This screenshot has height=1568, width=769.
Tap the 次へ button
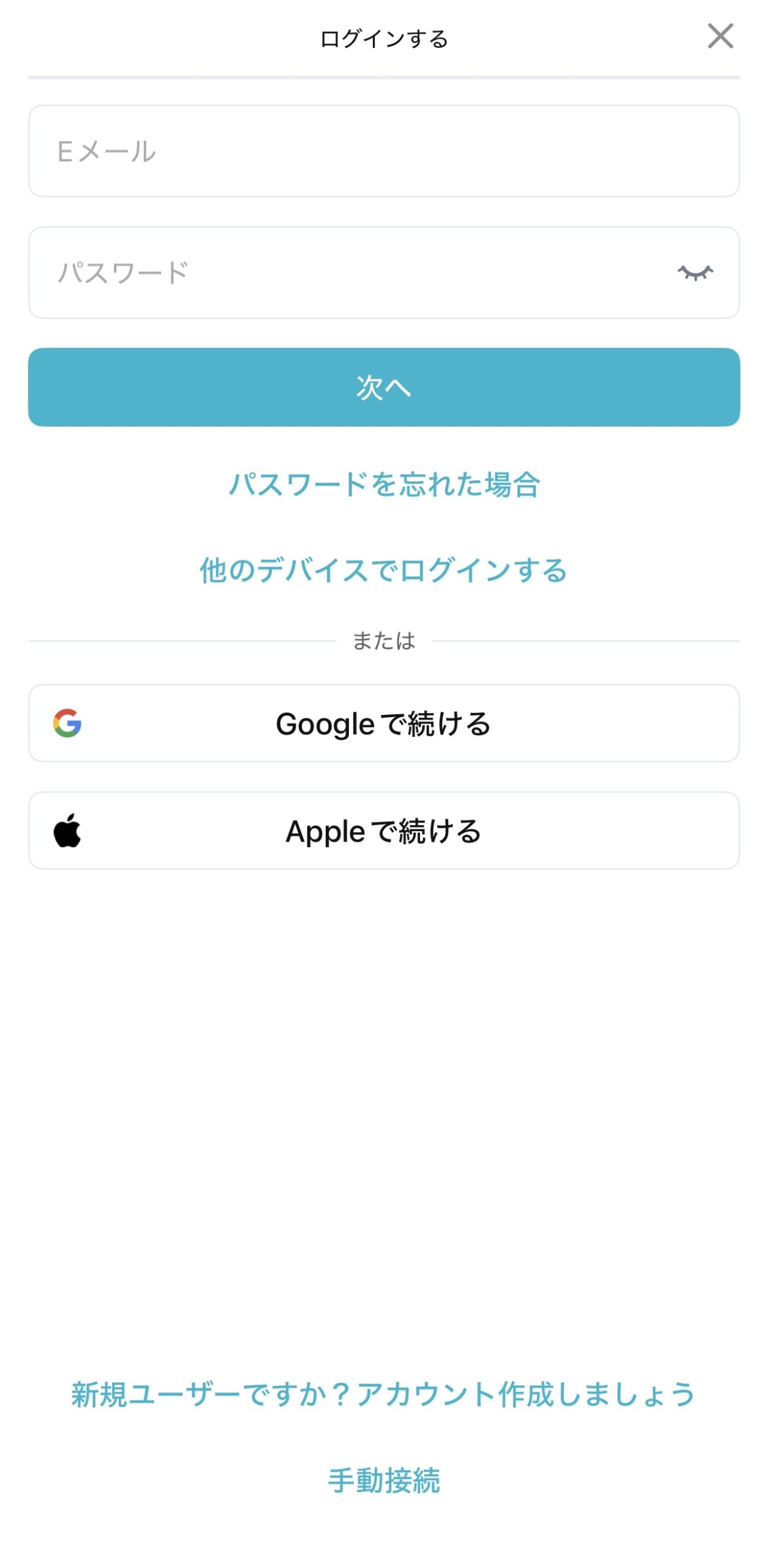384,387
